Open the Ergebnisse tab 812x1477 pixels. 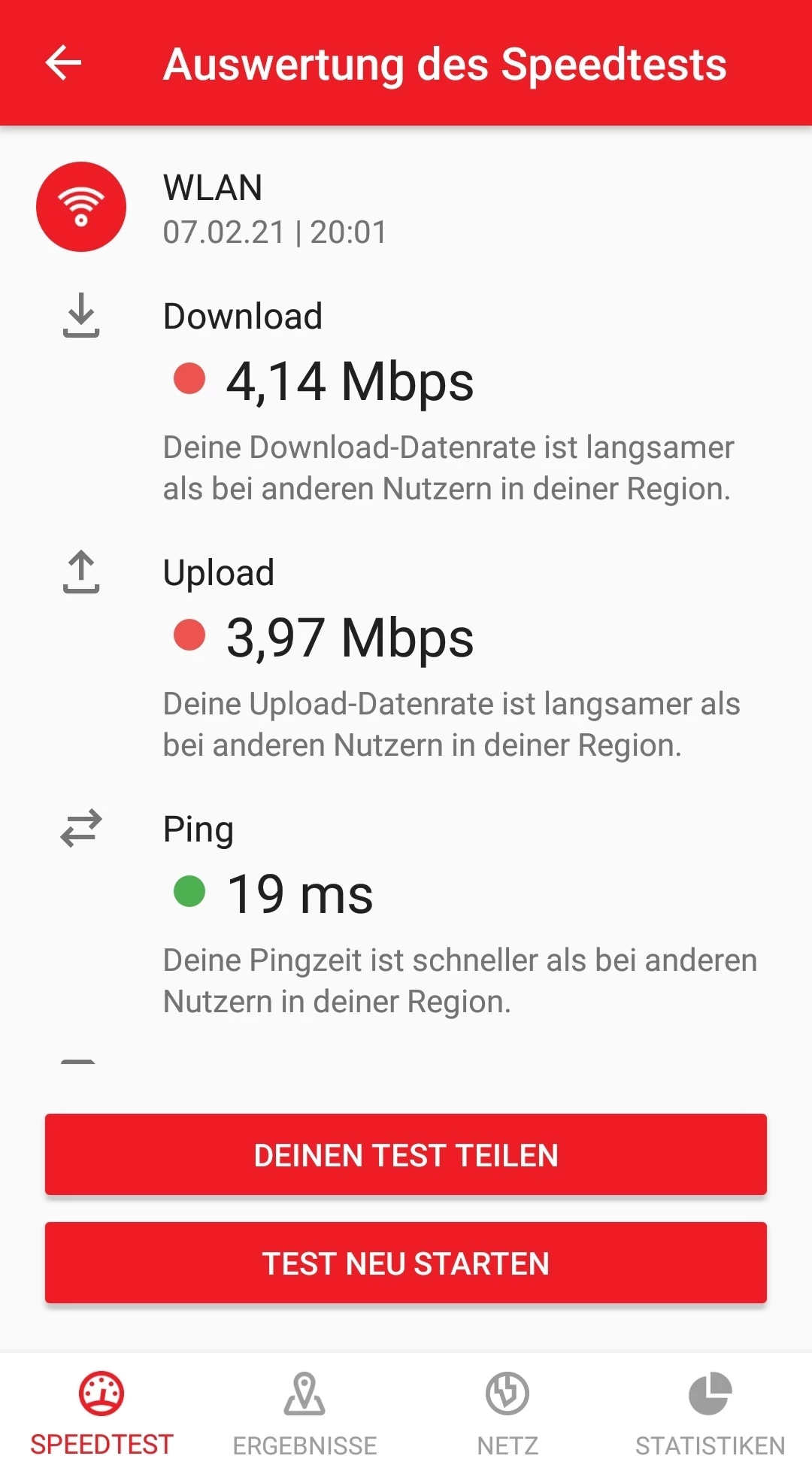pos(304,1414)
